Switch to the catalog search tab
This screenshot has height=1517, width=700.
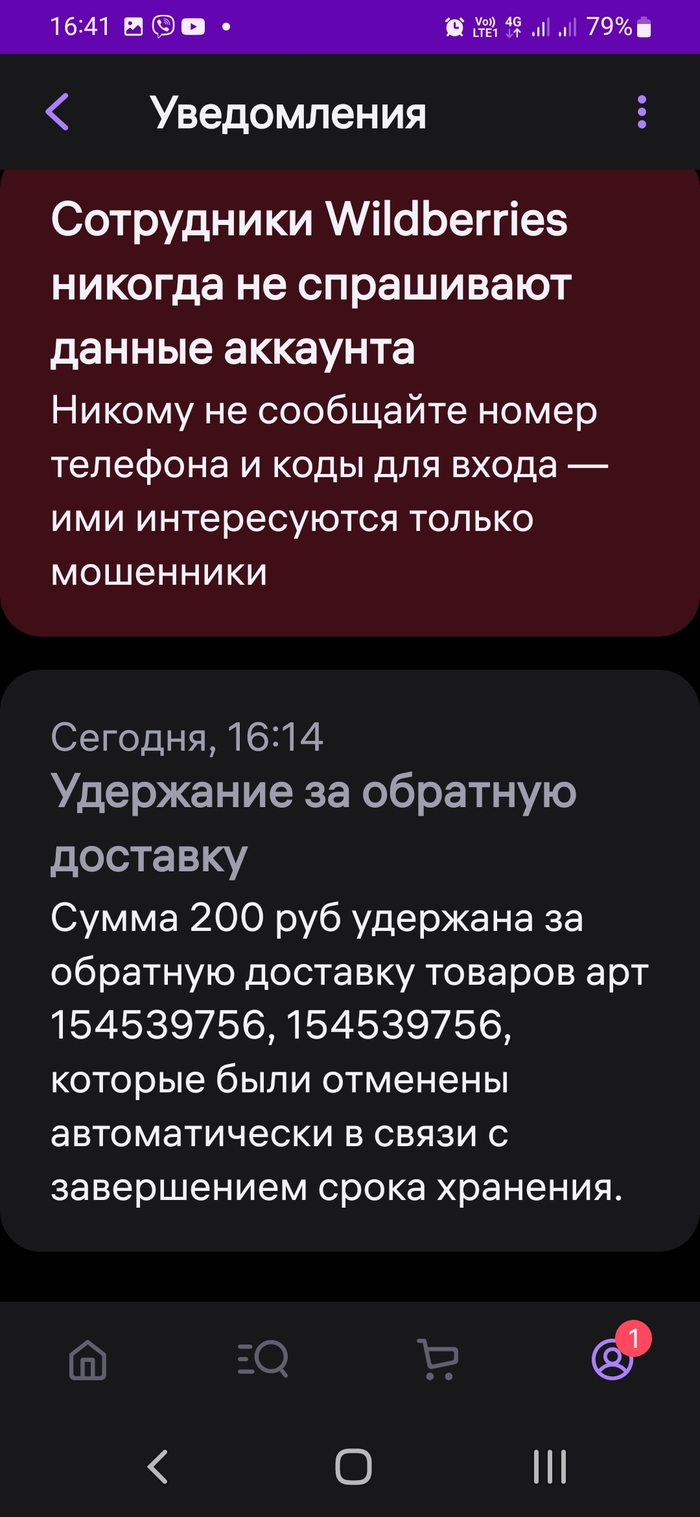pyautogui.click(x=263, y=1359)
